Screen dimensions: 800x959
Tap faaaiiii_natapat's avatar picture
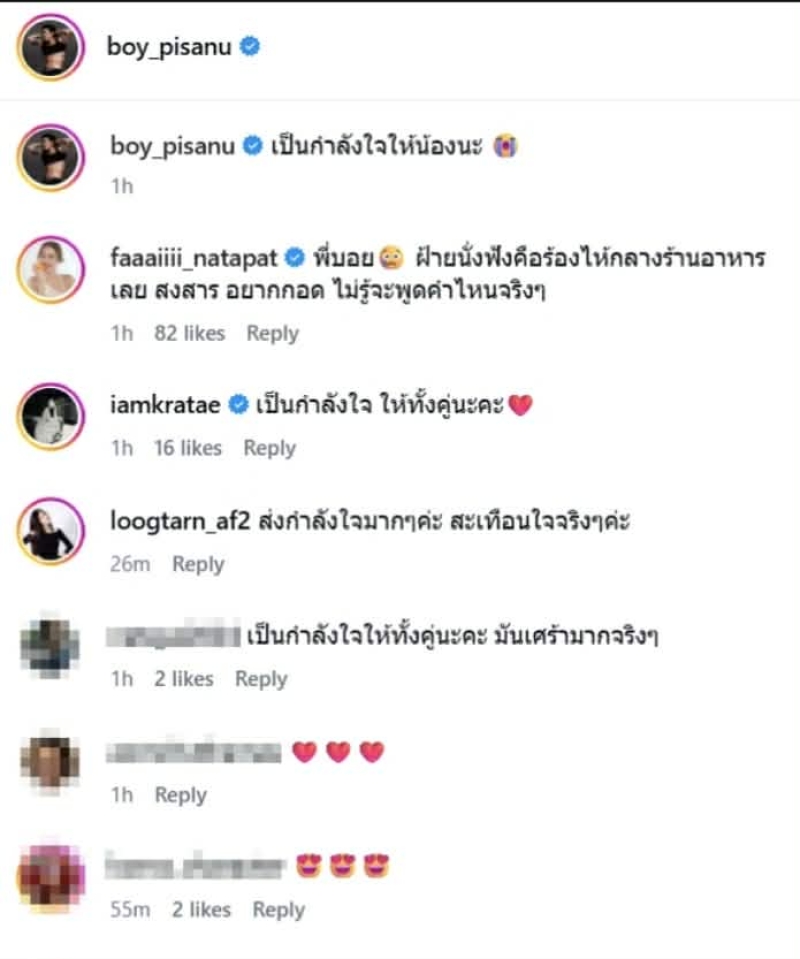50,268
